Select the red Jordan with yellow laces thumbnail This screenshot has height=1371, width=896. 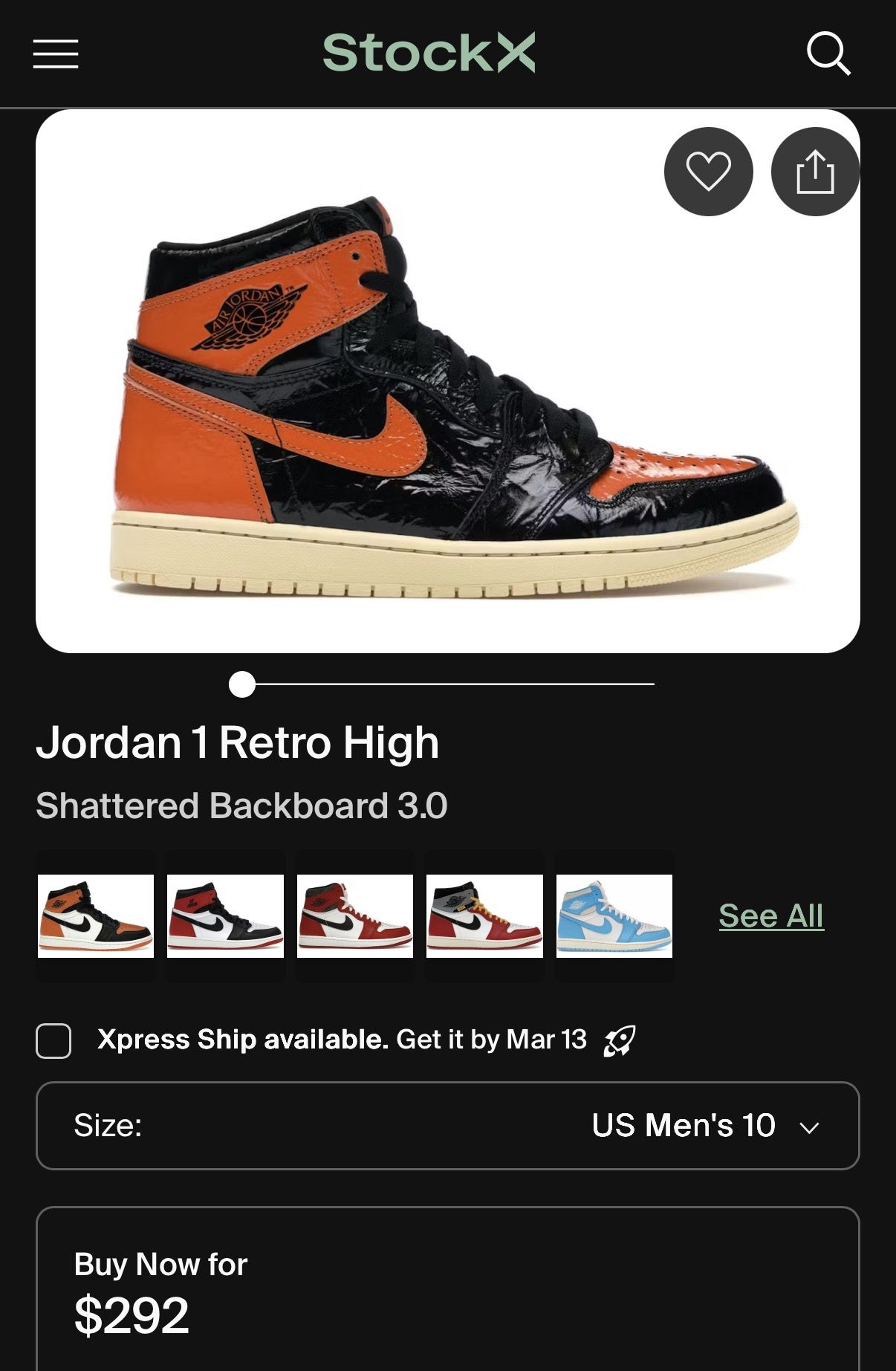tap(484, 915)
